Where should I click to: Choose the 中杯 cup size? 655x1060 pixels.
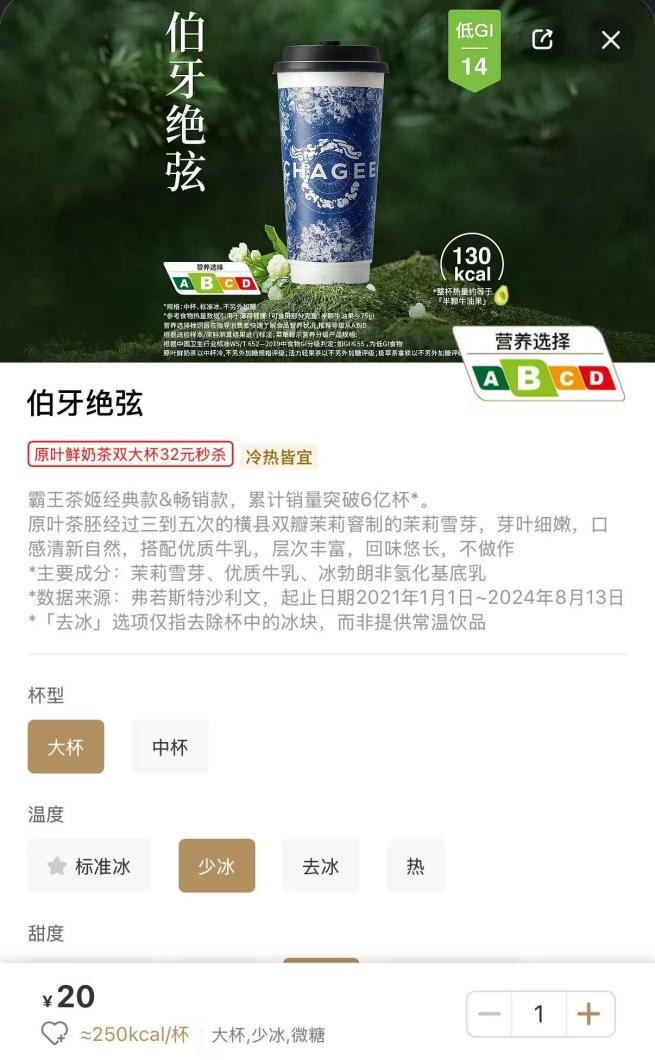170,746
